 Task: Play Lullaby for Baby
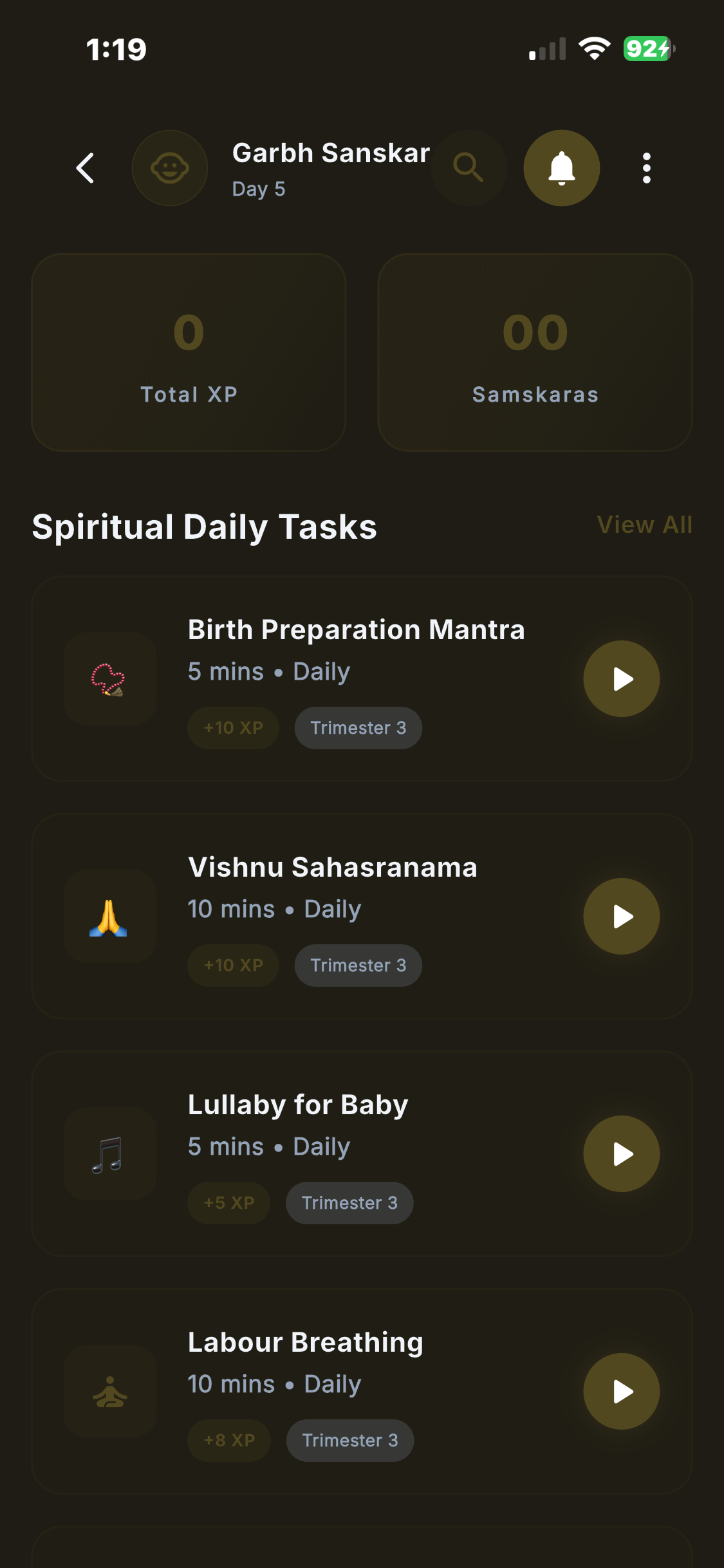click(621, 1153)
